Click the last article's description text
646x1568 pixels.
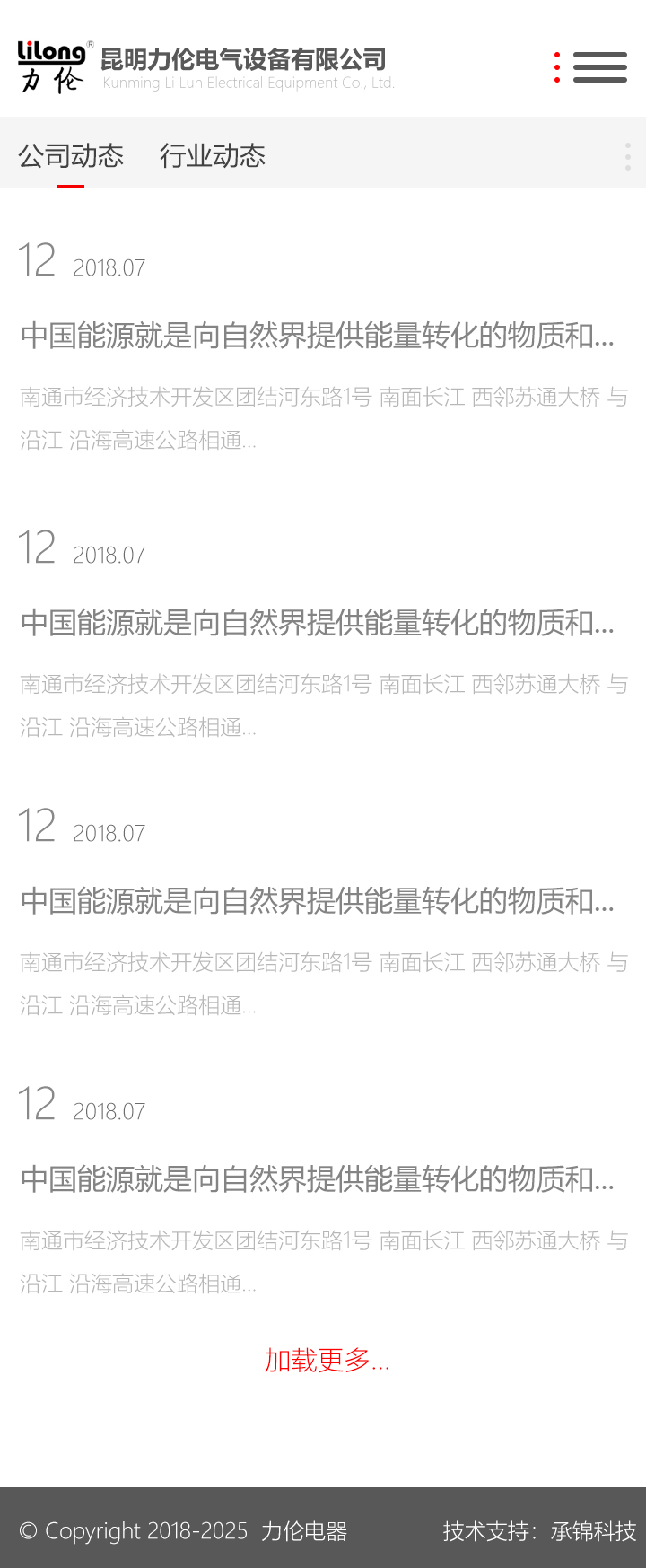tap(323, 1263)
